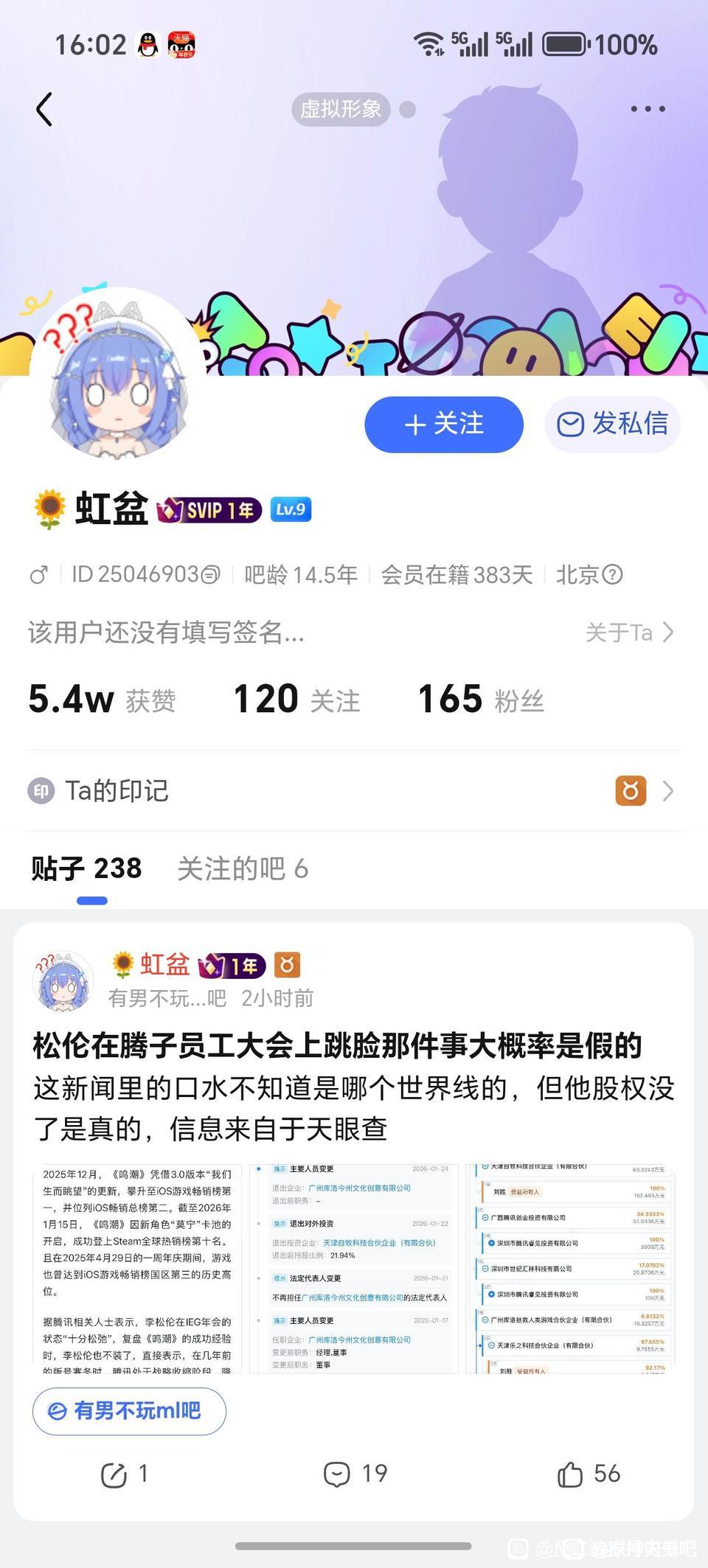This screenshot has width=708, height=1568.
Task: Open the third post image of shareholder list
Action: tap(569, 1268)
